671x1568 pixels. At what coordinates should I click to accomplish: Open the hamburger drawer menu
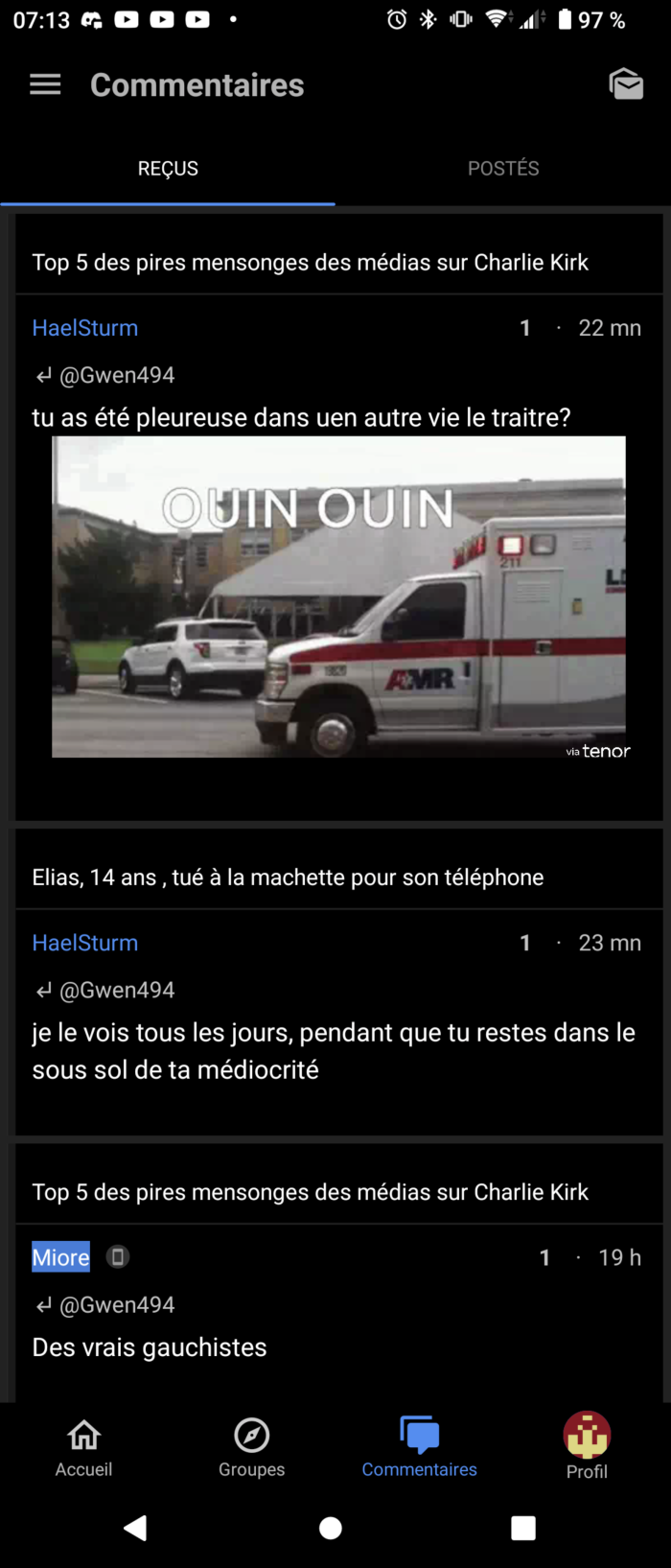pyautogui.click(x=45, y=84)
